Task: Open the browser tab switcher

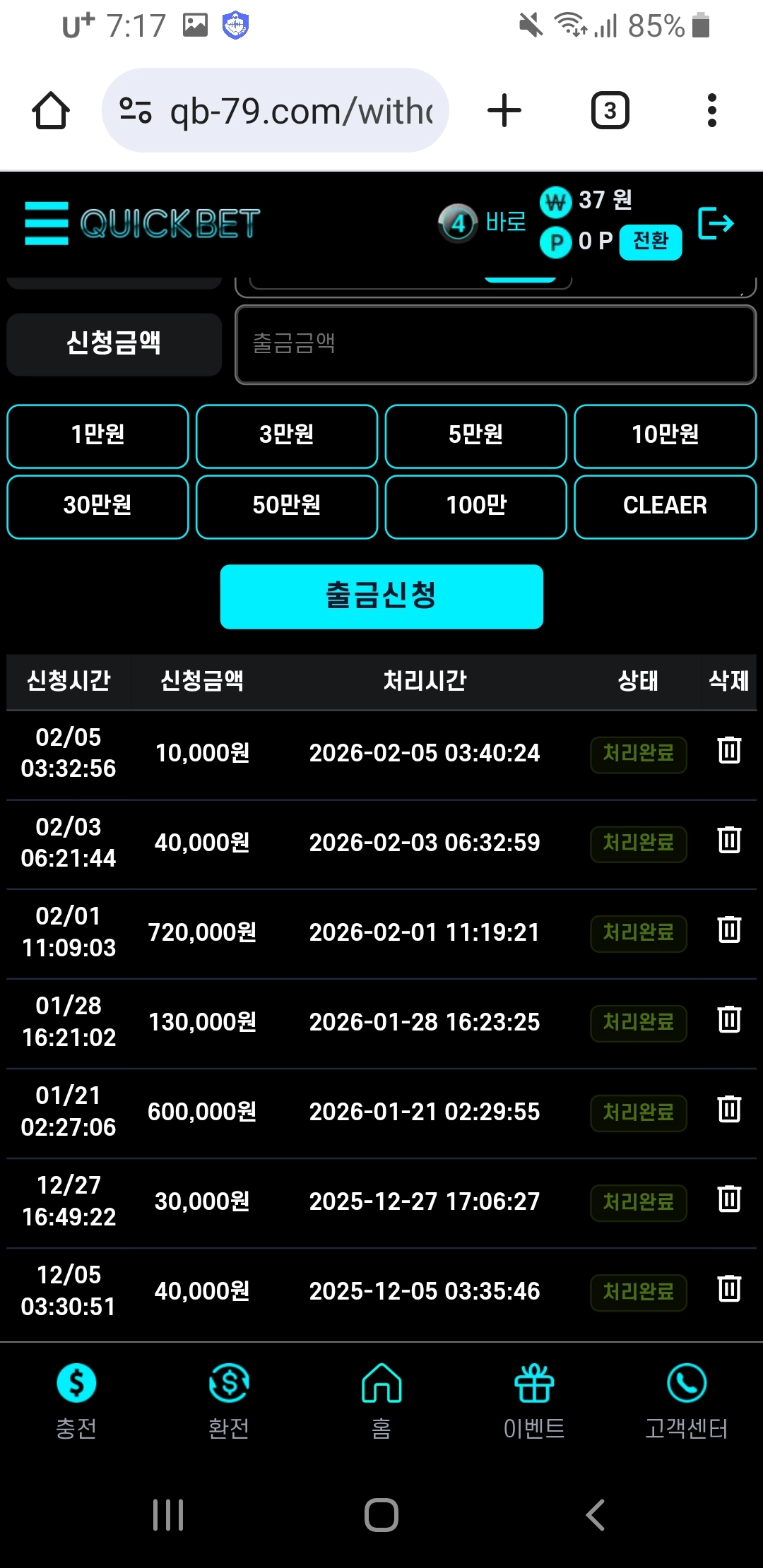Action: pos(611,110)
